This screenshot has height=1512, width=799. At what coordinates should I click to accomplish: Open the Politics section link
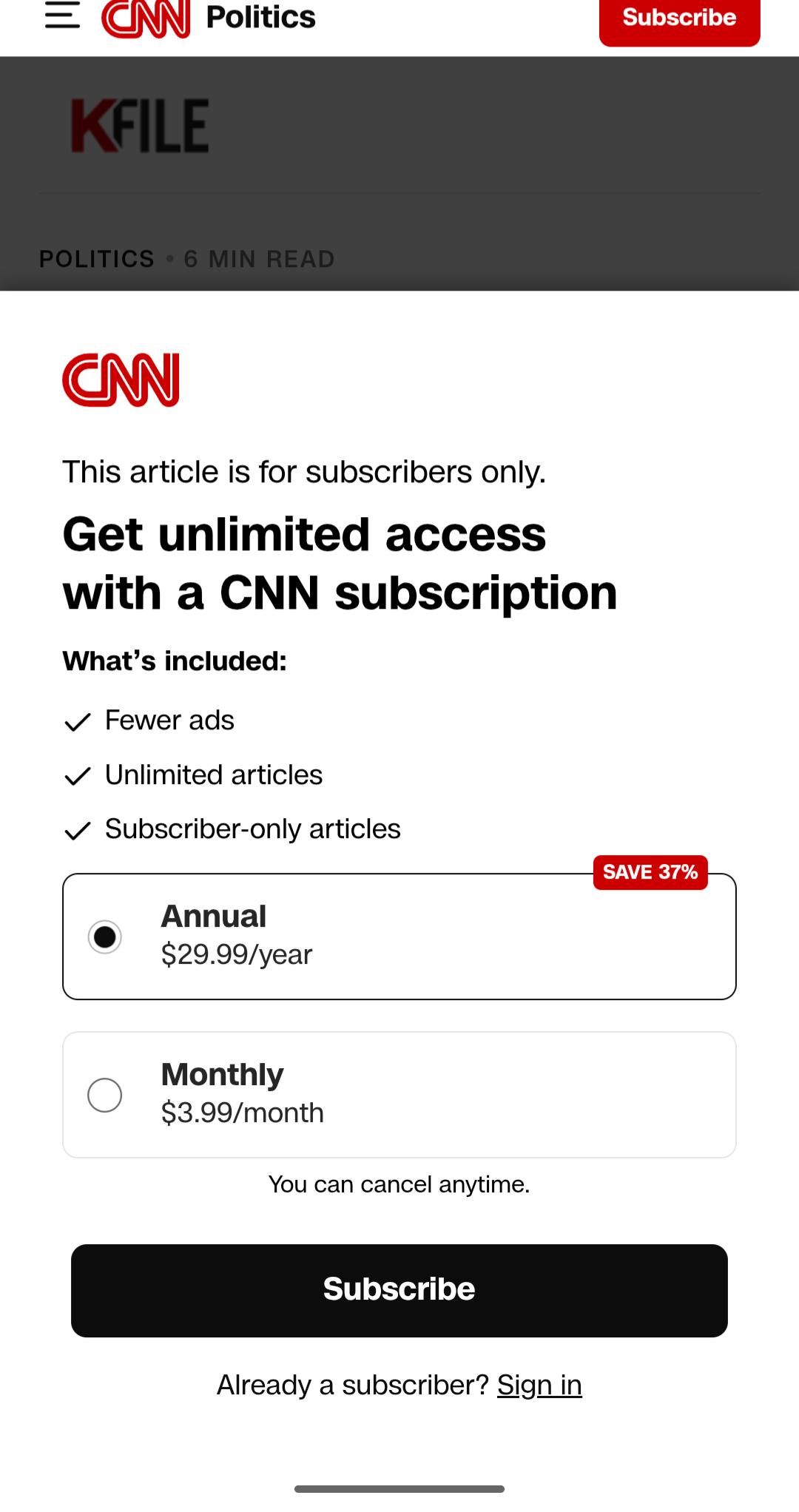point(261,18)
